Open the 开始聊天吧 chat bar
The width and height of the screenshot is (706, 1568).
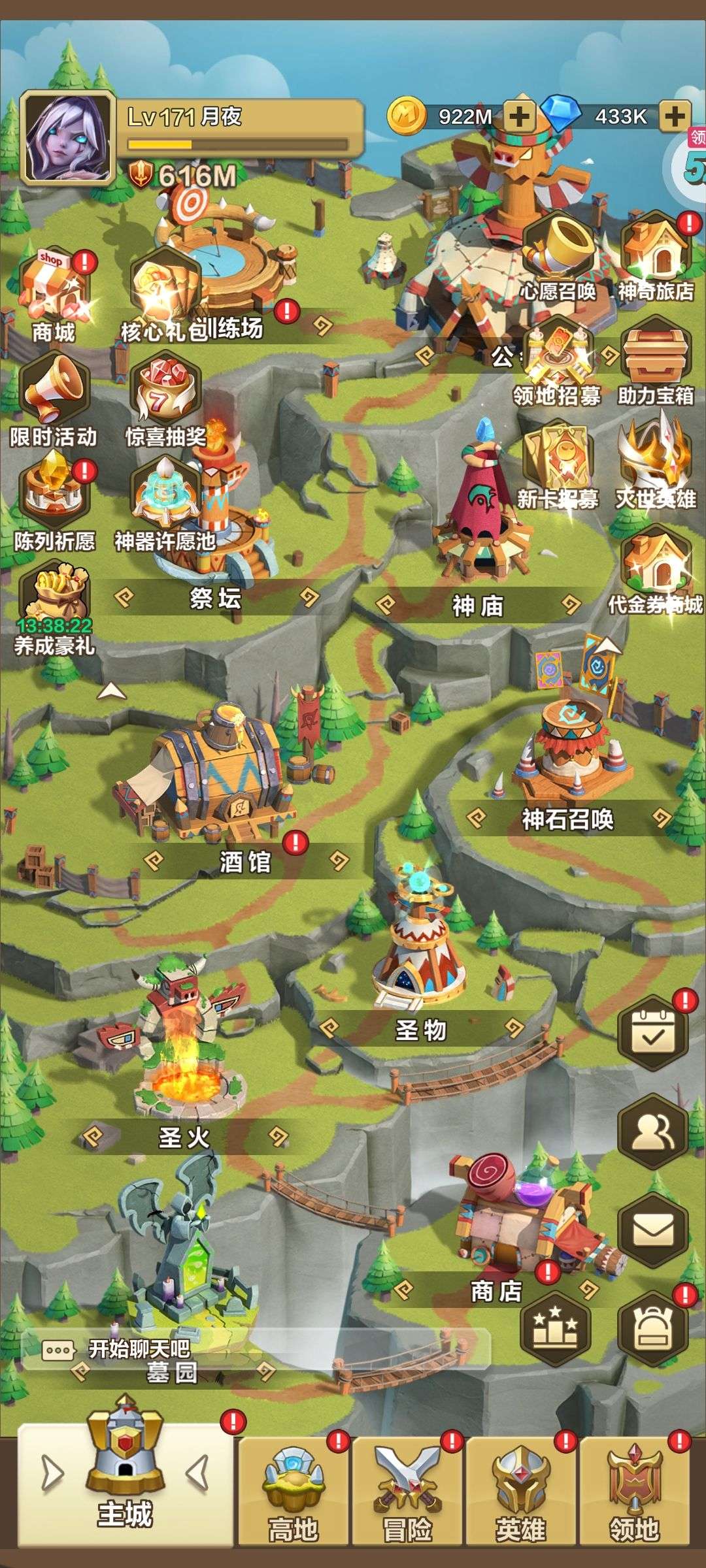[x=255, y=1348]
